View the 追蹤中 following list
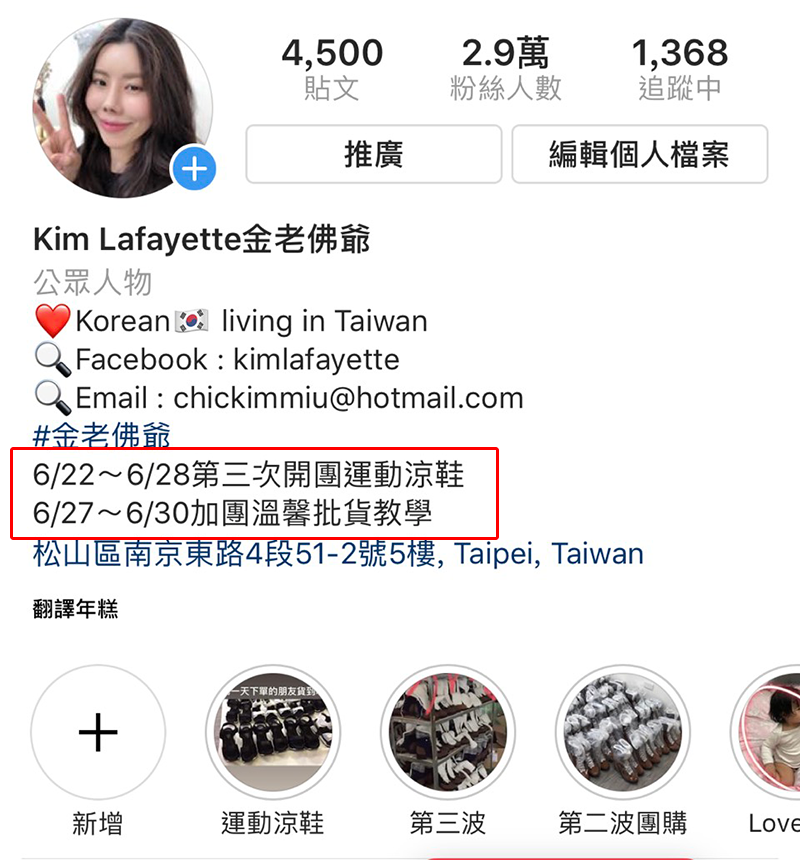This screenshot has width=800, height=860. 679,68
